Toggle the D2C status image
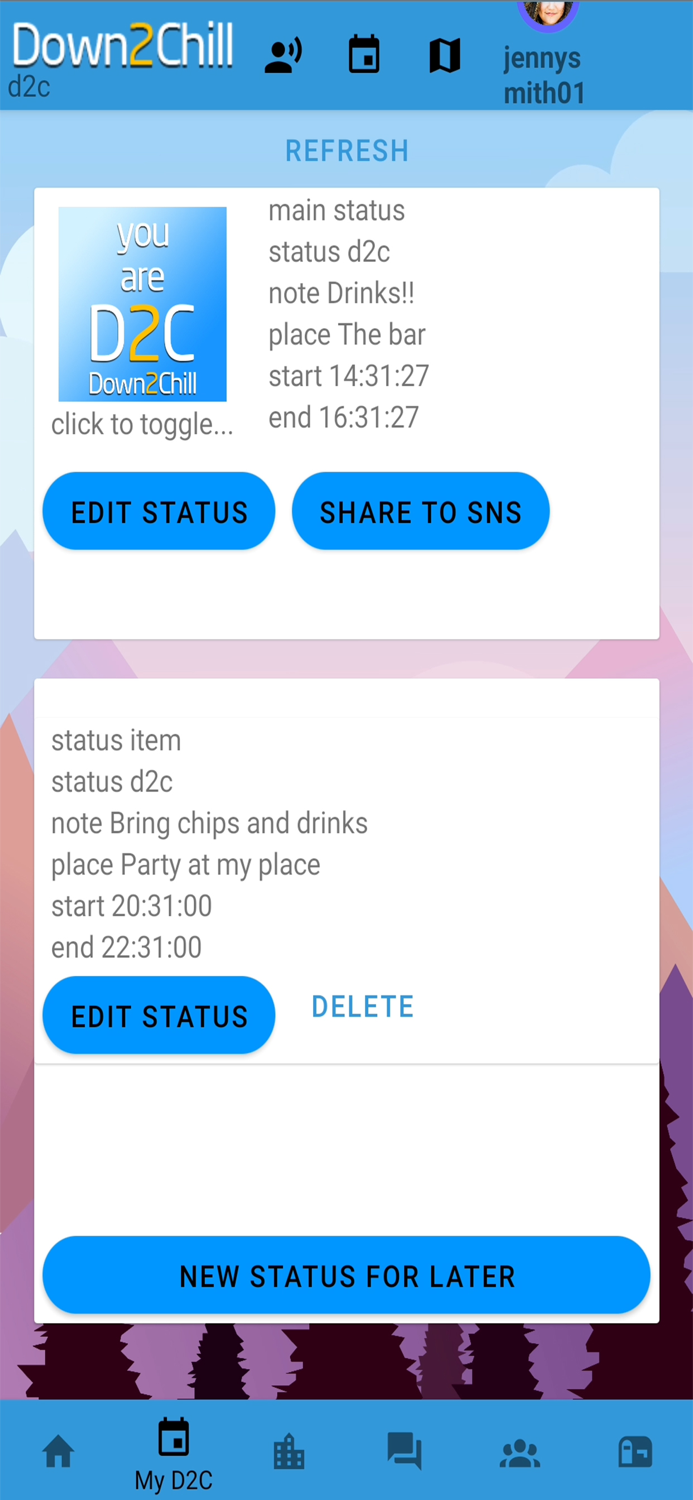Viewport: 693px width, 1500px height. click(143, 304)
